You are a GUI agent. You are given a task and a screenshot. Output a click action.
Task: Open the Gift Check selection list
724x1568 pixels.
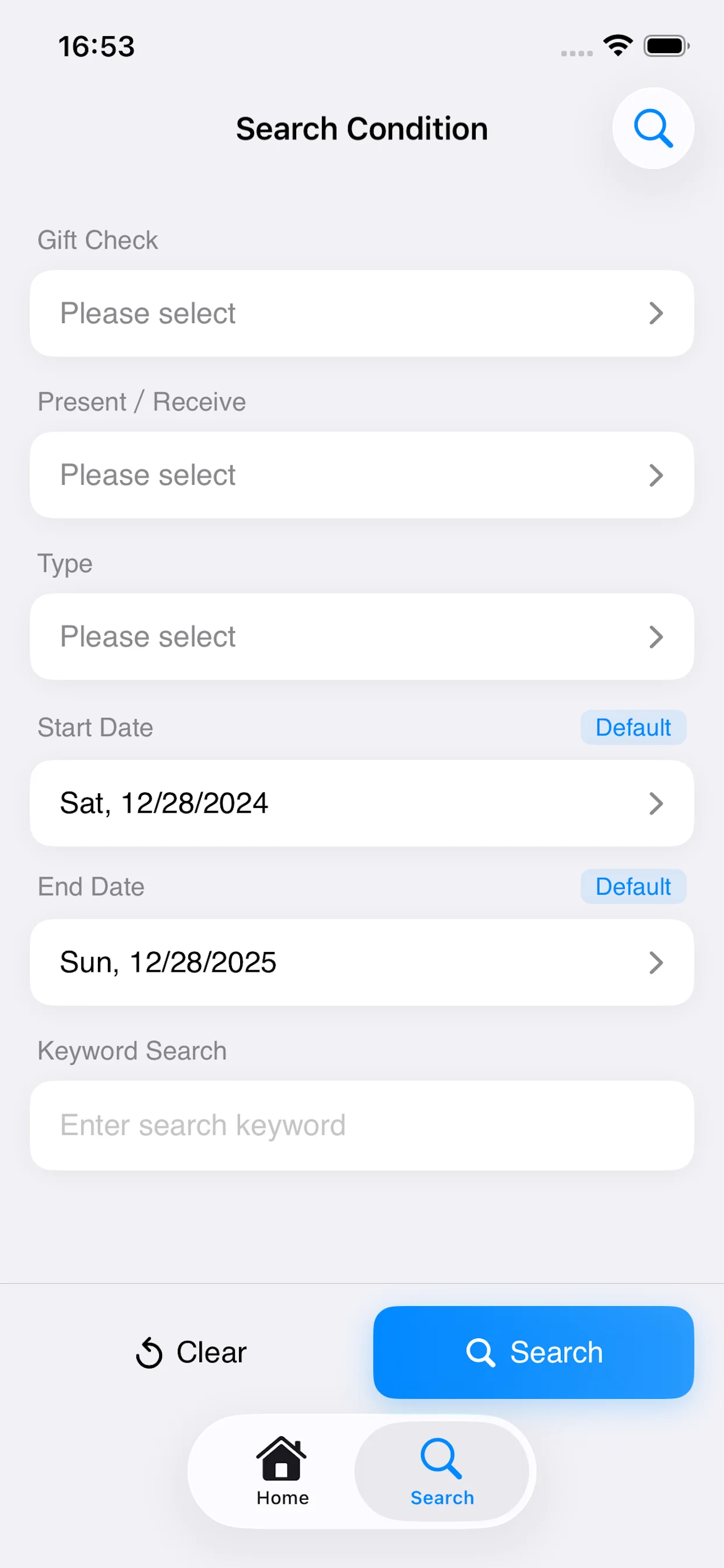click(362, 313)
